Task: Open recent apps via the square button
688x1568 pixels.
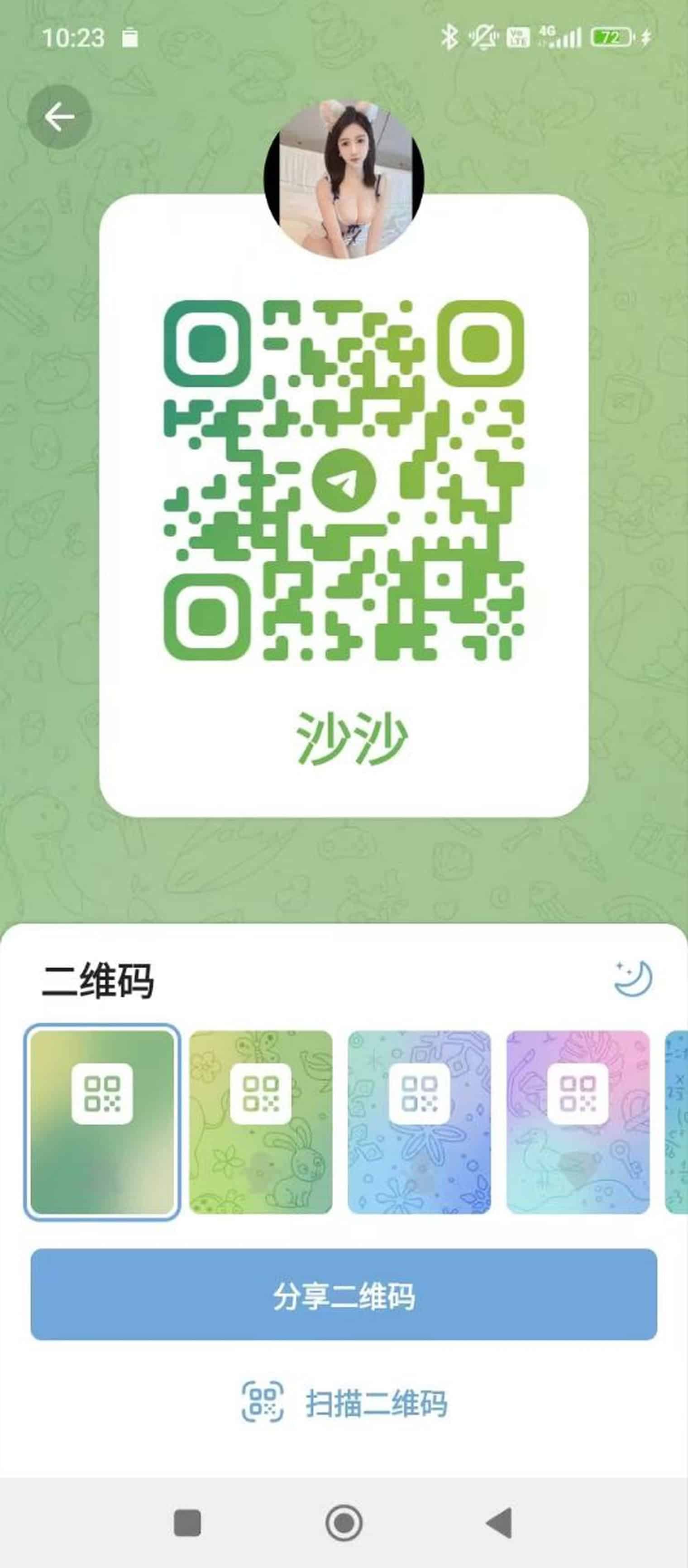Action: click(x=187, y=1522)
